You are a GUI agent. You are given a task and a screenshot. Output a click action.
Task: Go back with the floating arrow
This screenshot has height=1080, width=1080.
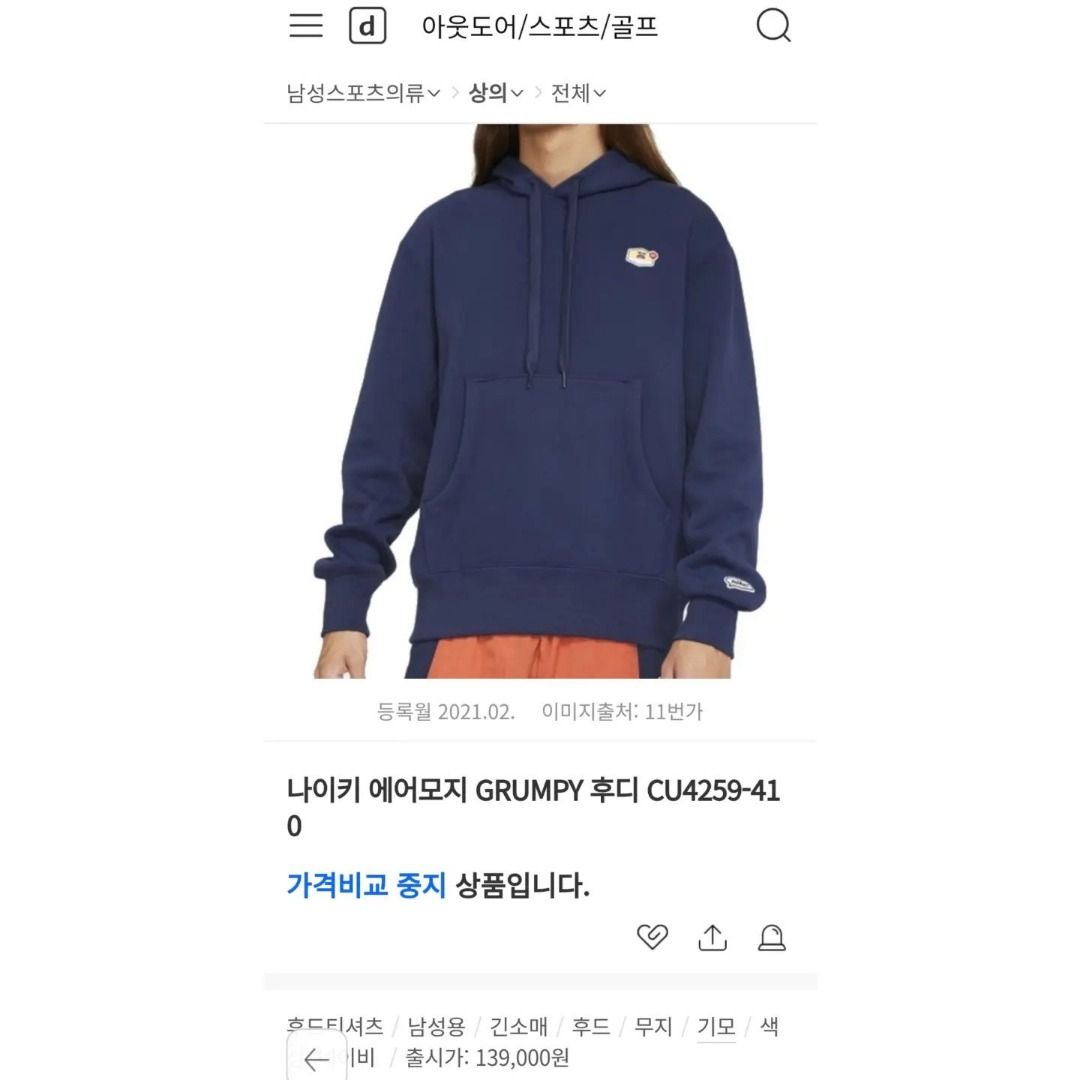(x=316, y=1059)
